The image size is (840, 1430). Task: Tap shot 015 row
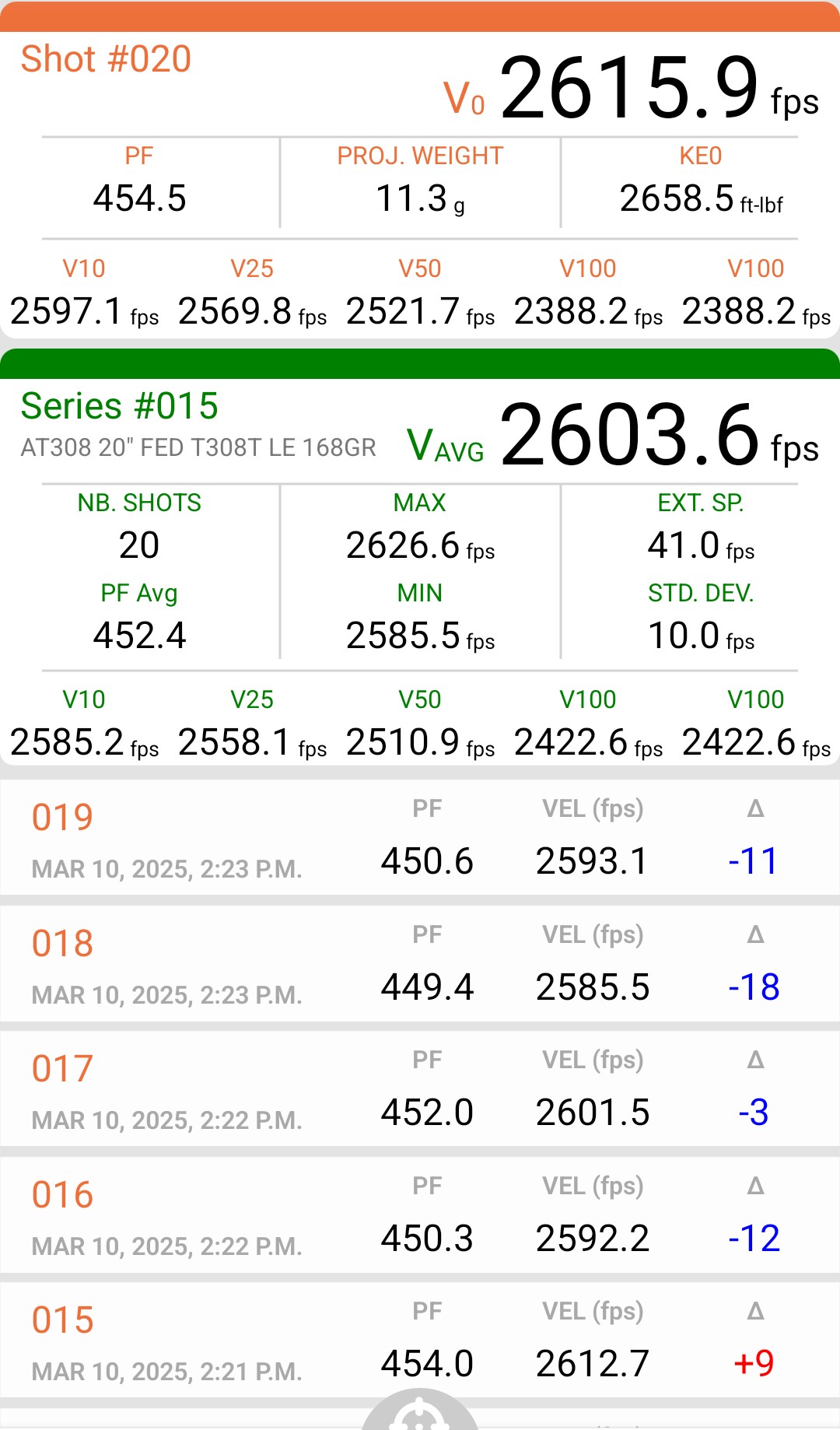(420, 1341)
